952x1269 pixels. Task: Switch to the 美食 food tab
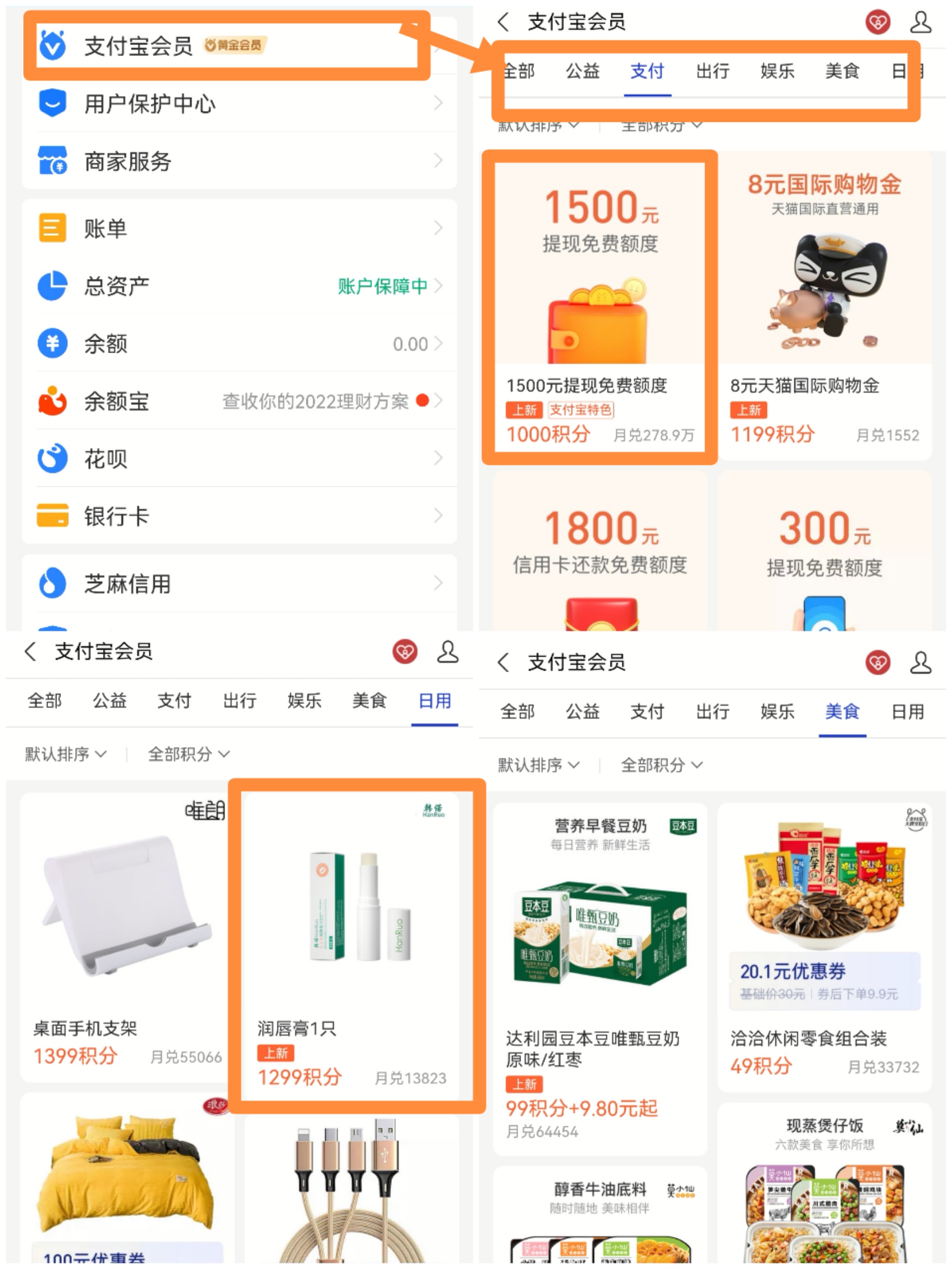tap(842, 72)
